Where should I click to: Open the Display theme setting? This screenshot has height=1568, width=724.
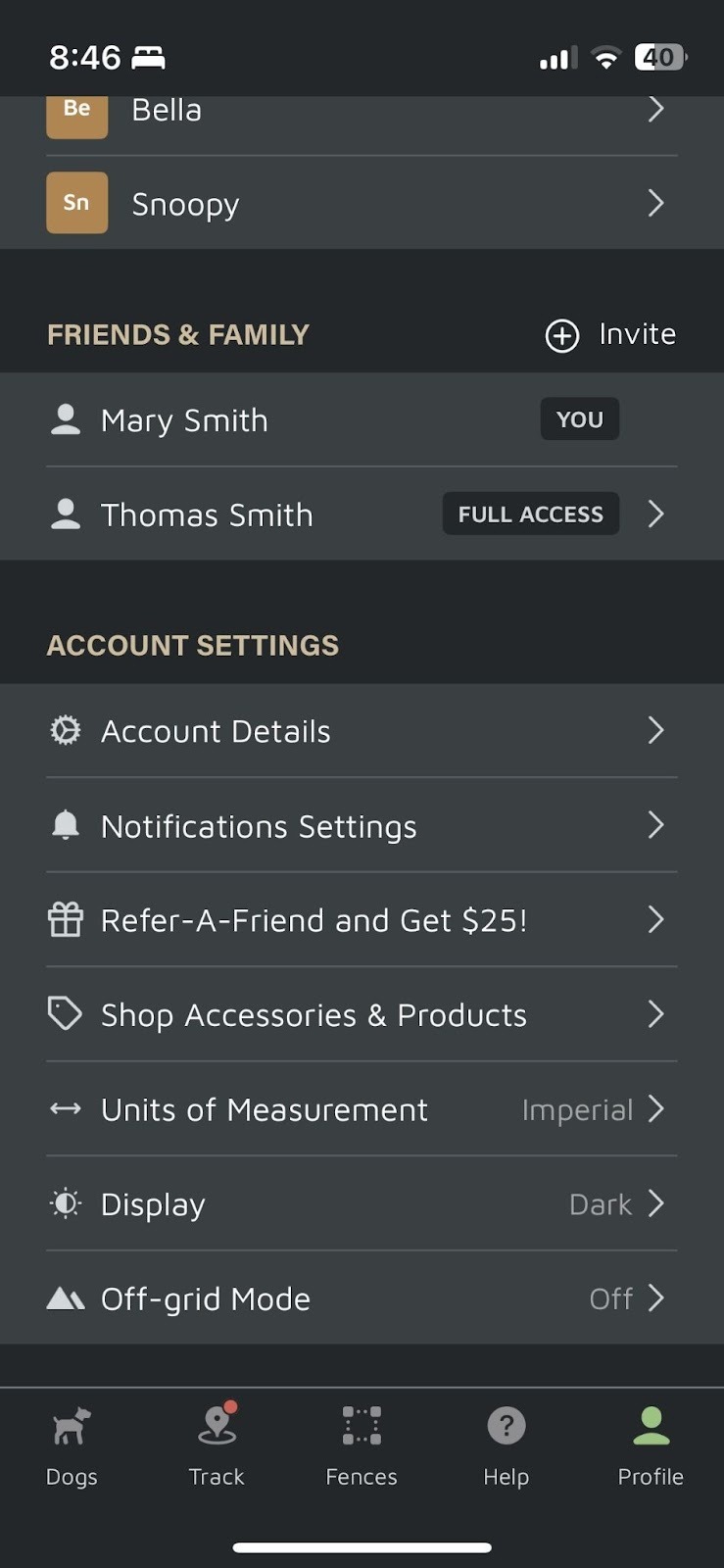(x=362, y=1203)
